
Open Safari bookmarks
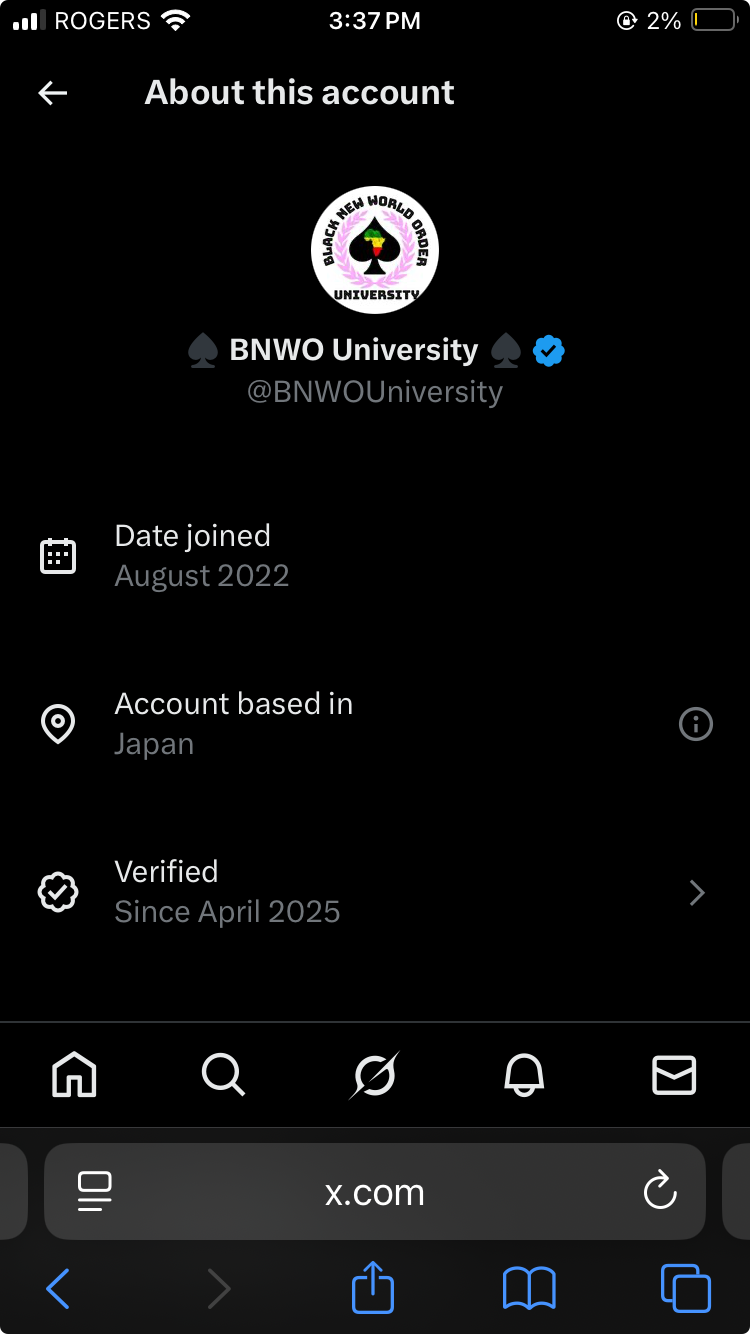coord(529,1288)
